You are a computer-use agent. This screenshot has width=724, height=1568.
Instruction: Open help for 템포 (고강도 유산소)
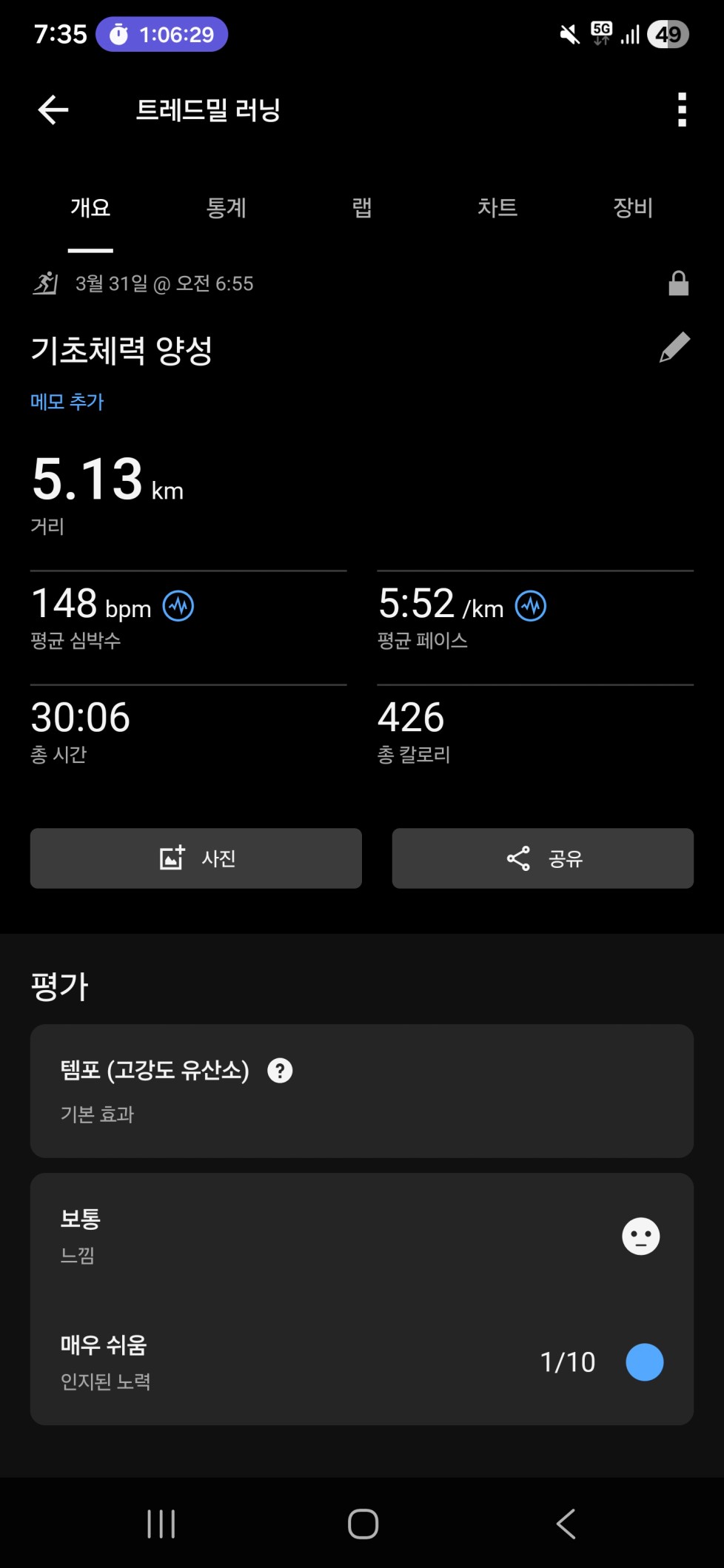pos(280,1071)
